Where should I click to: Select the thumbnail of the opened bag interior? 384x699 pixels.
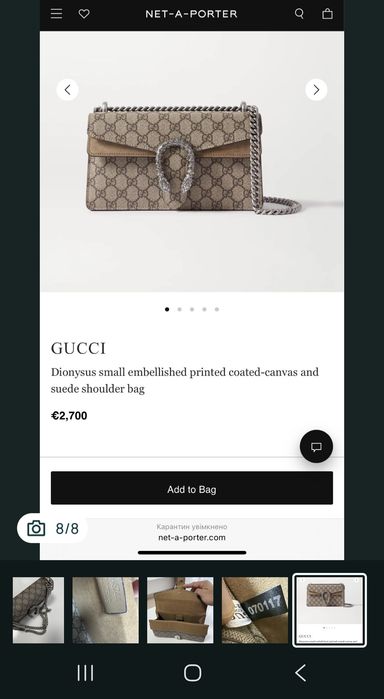[x=180, y=610]
